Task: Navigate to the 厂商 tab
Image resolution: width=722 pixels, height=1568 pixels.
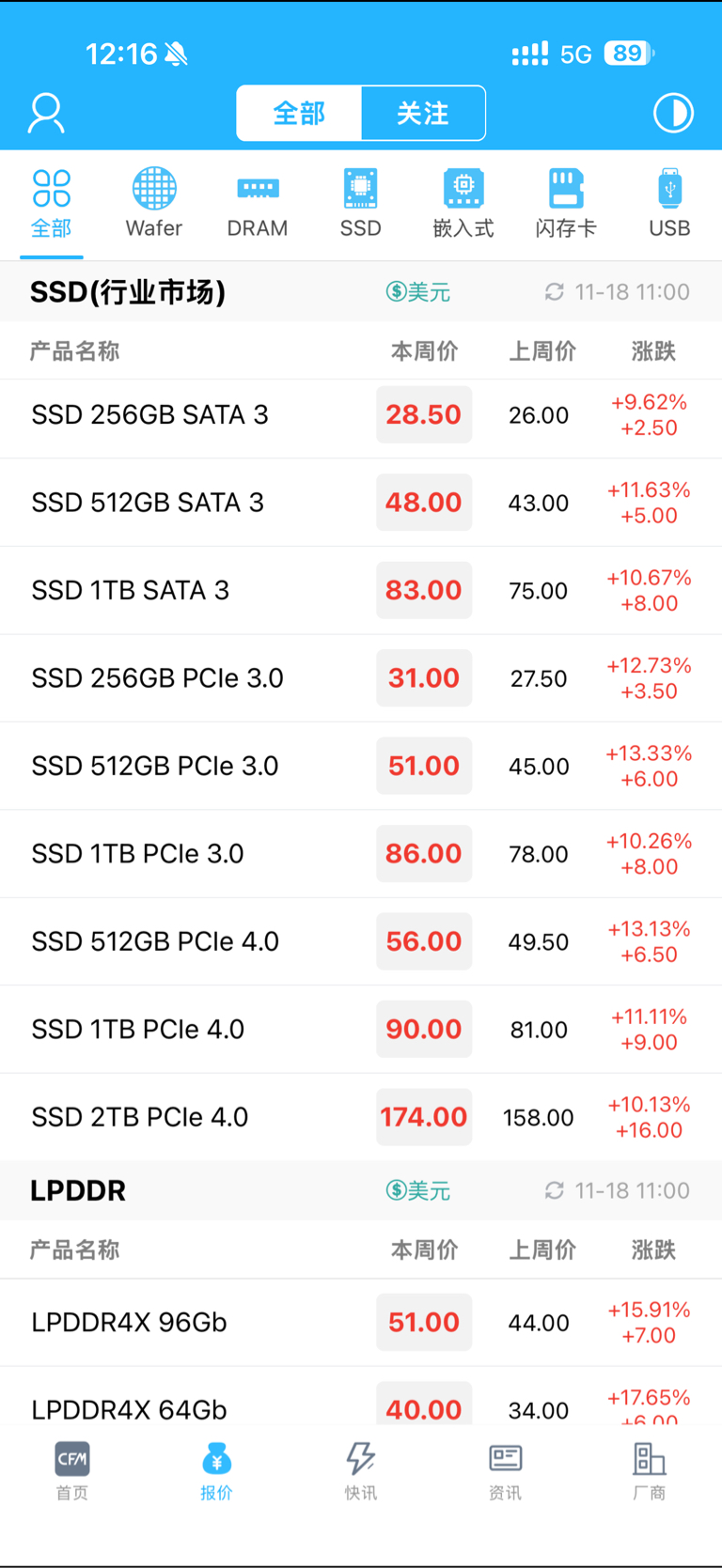Action: pos(649,1470)
